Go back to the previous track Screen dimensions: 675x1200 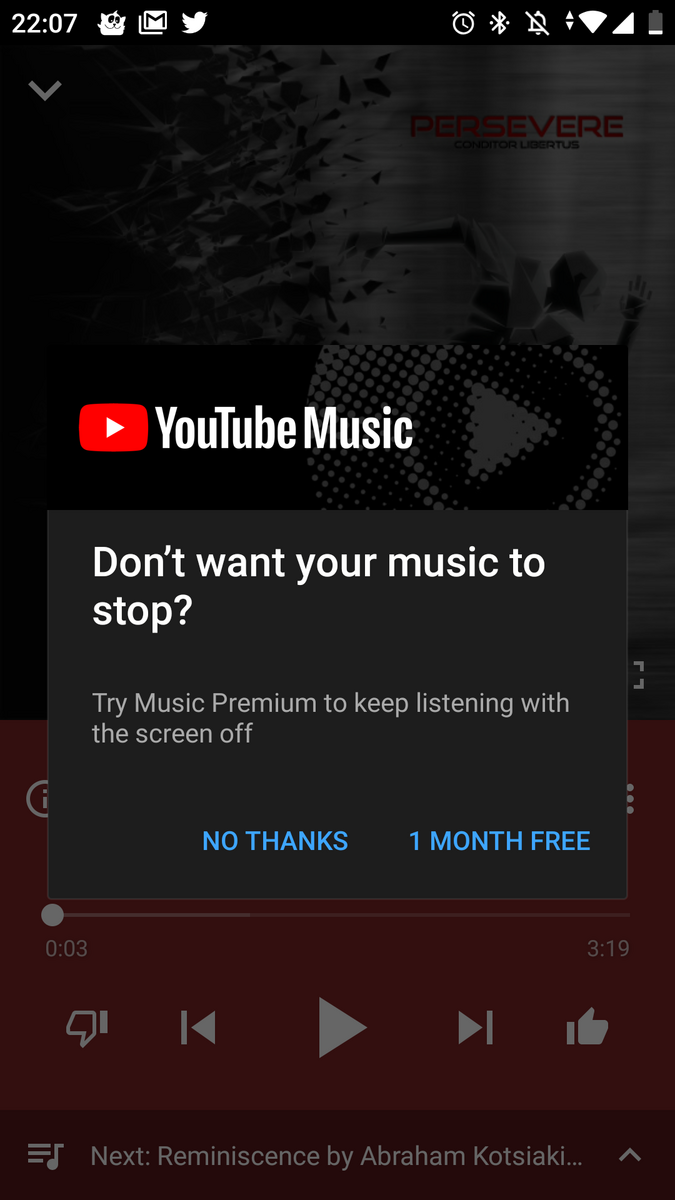(198, 1027)
